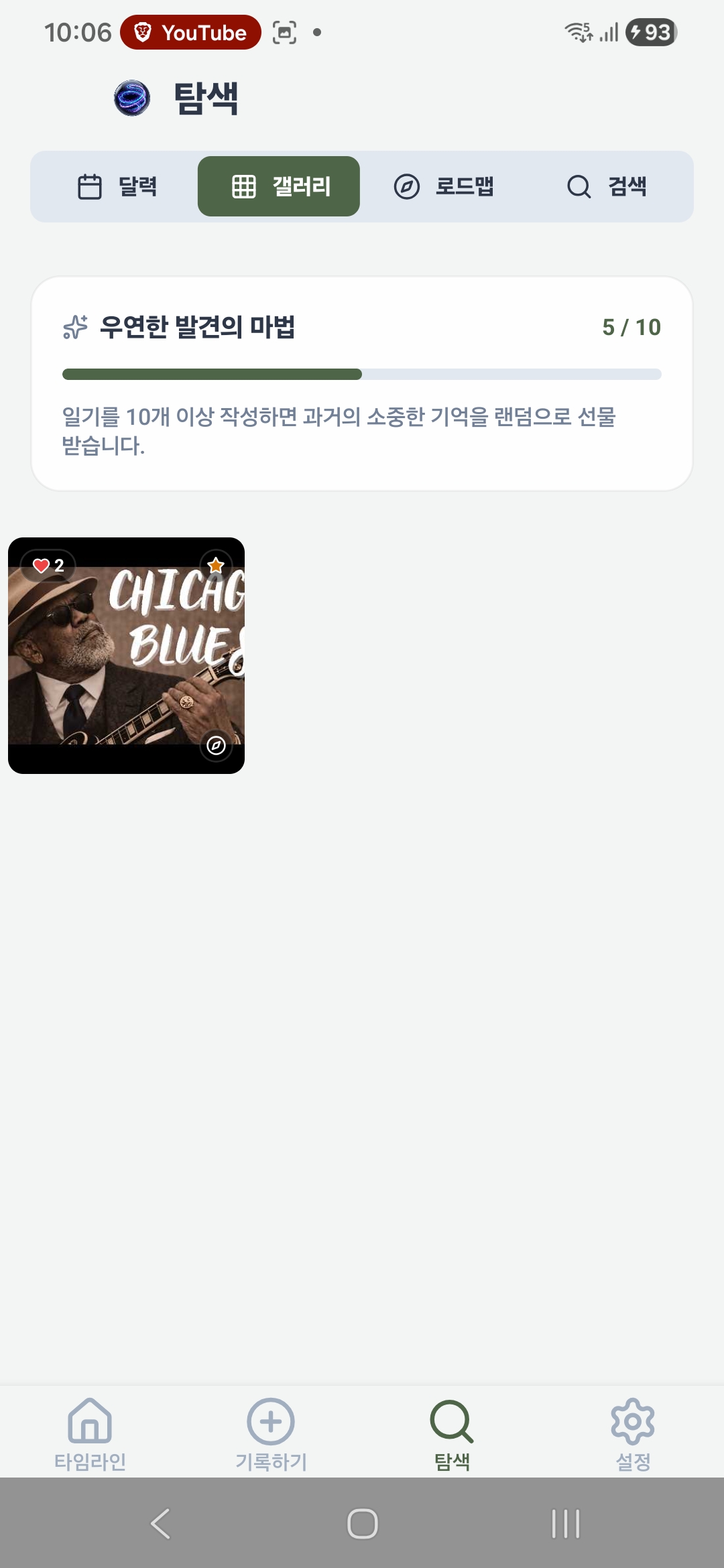Tap the compass icon on Chicago Blues
Image resolution: width=724 pixels, height=1568 pixels.
[x=216, y=745]
